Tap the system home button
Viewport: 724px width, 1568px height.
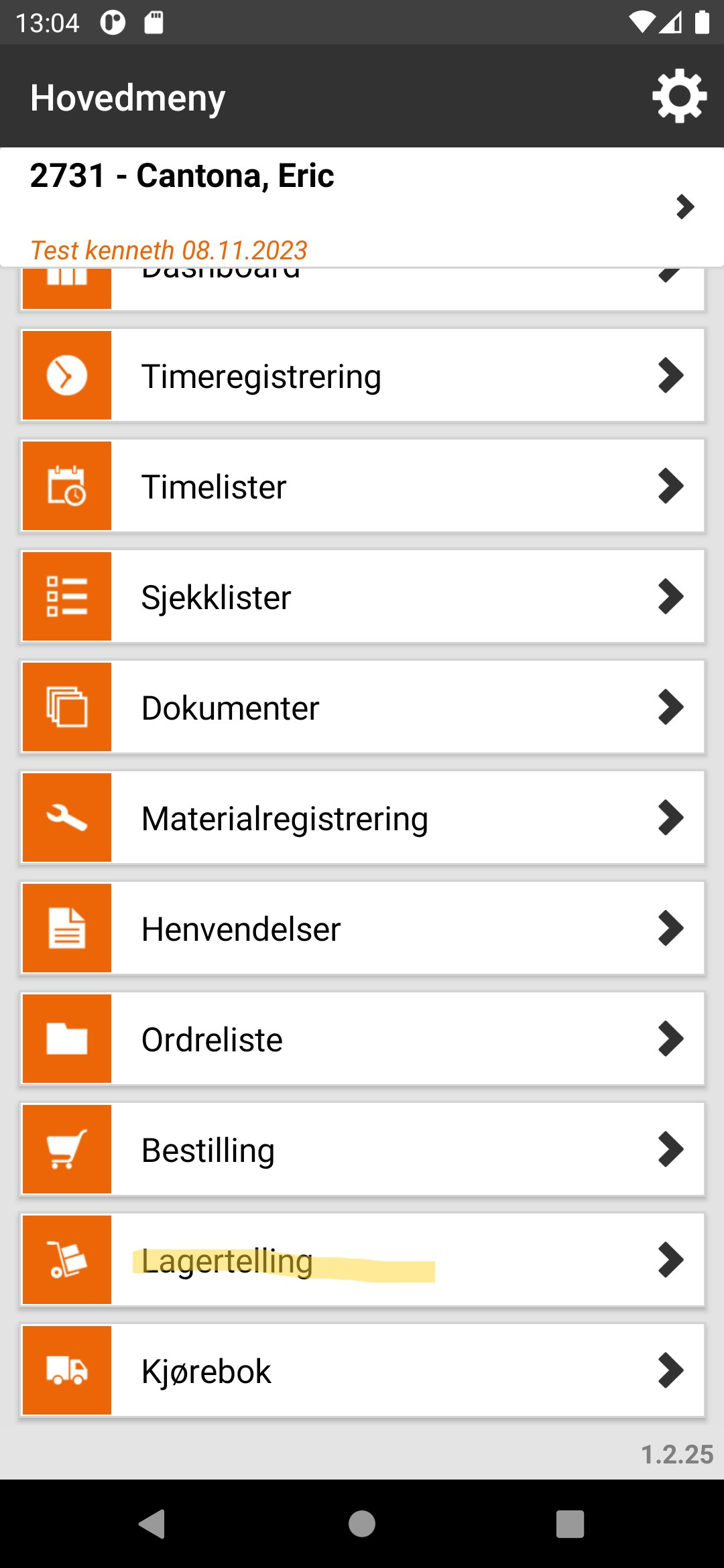click(362, 1524)
